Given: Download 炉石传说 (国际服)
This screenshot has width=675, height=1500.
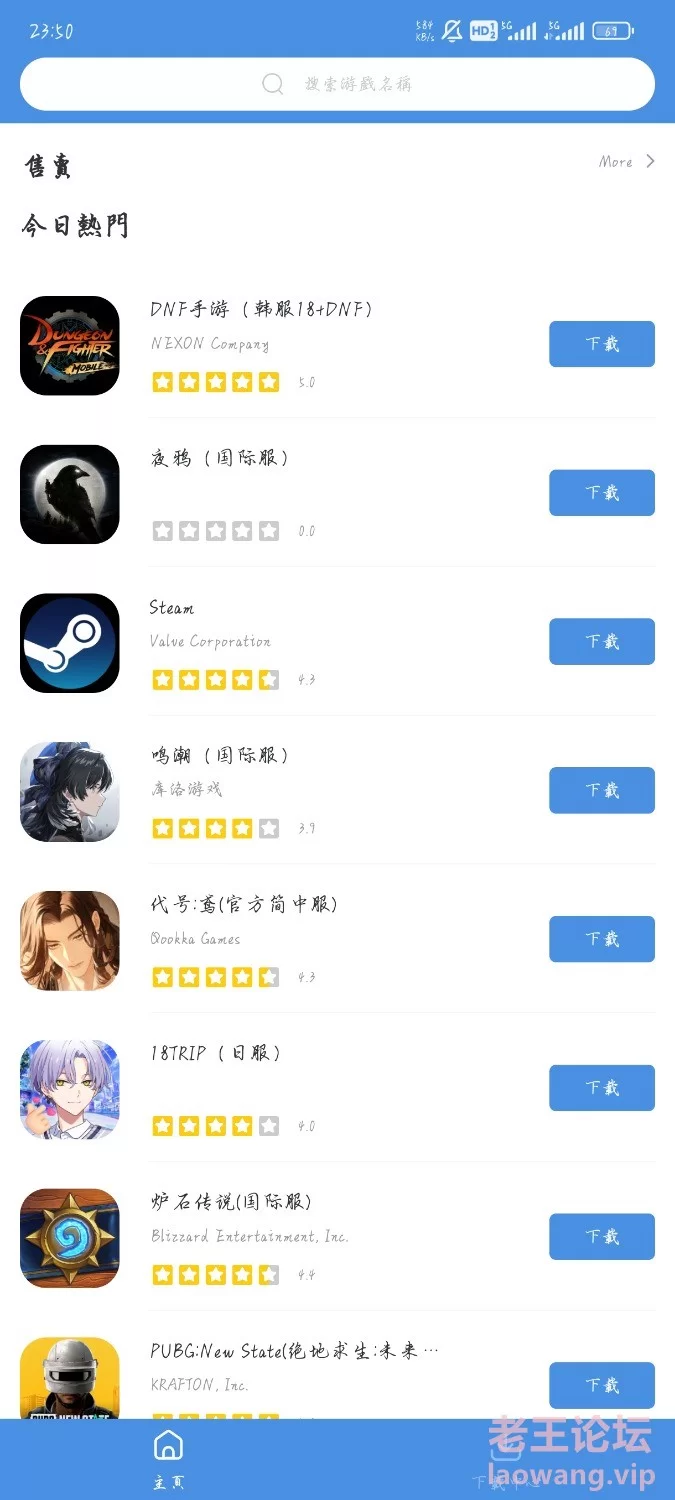Looking at the screenshot, I should 601,1237.
